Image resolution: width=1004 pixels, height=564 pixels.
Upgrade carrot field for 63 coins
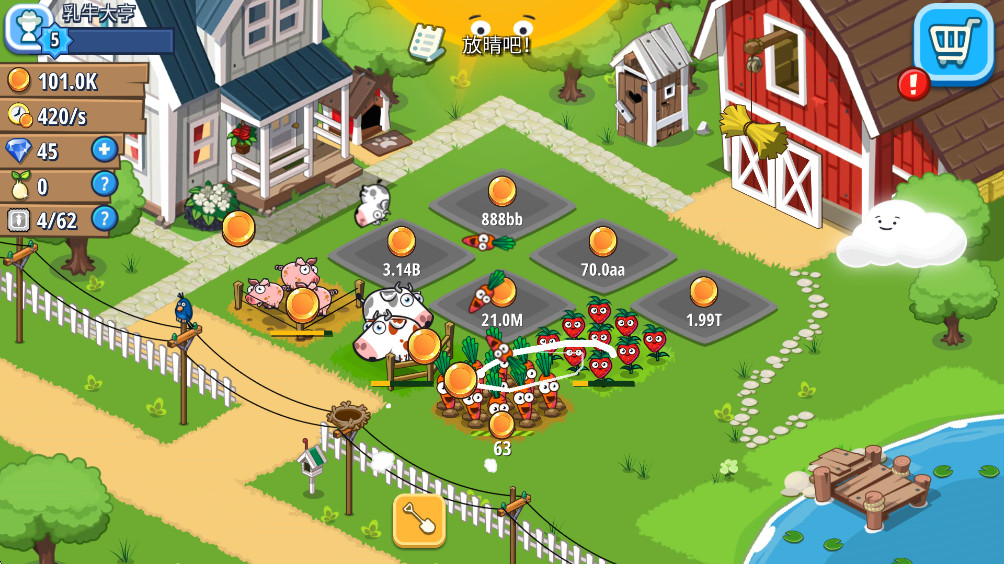tap(502, 426)
